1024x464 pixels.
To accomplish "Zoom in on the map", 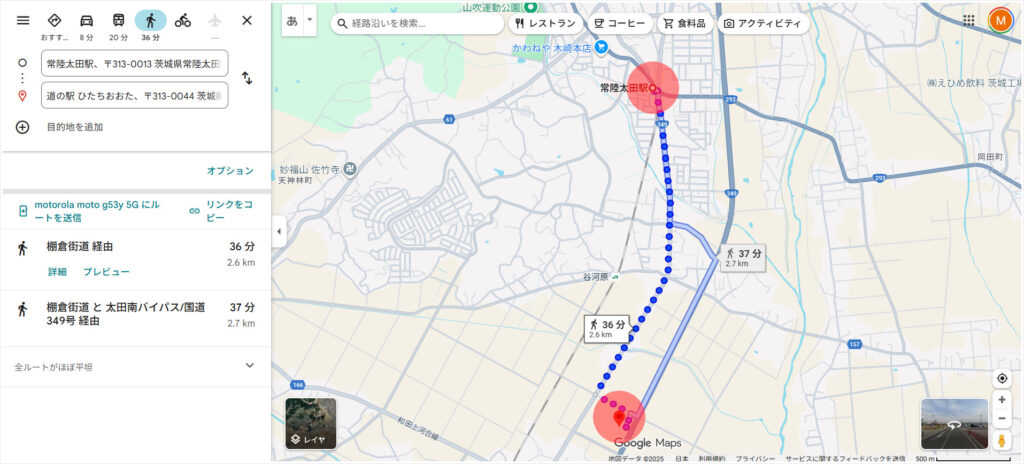I will click(x=1002, y=400).
